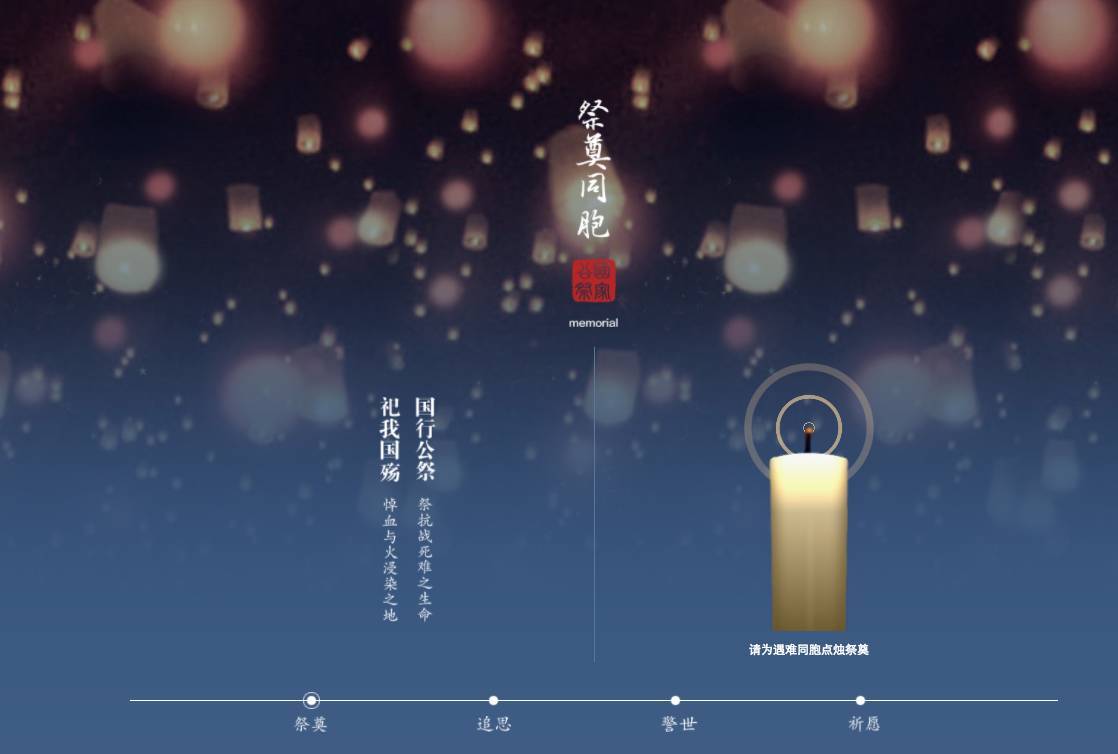The image size is (1118, 754).
Task: Open the 祈愿 section
Action: click(860, 701)
